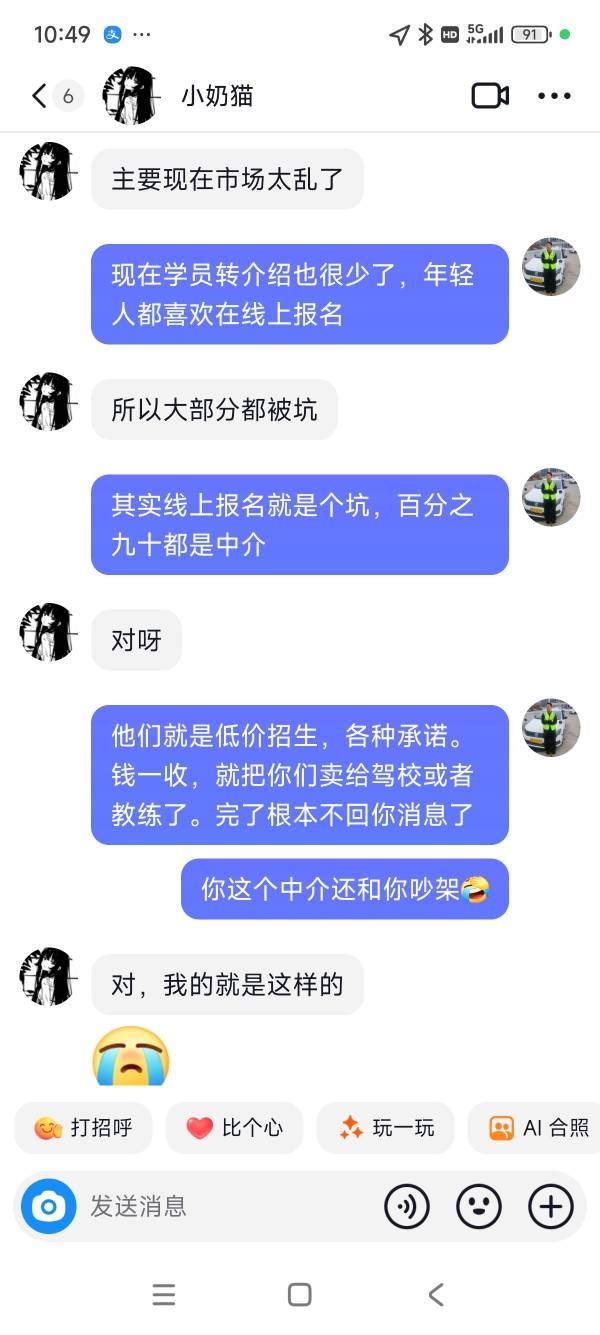Screen dimensions: 600x1335
Task: Start a video call with 小奶猫
Action: pos(490,96)
